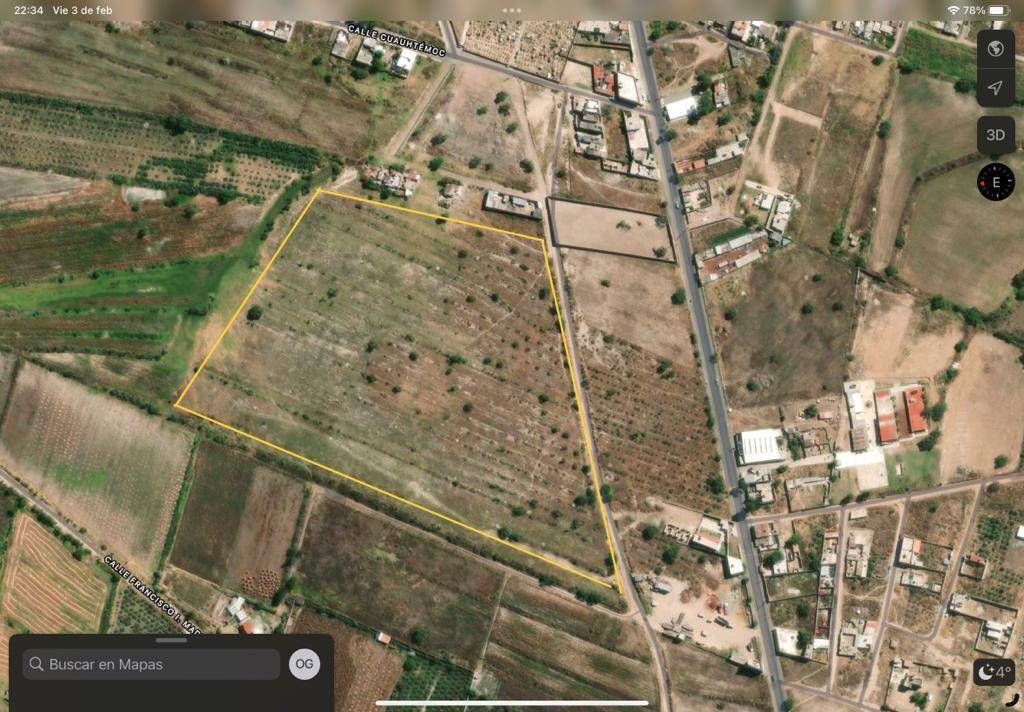Open the OG profile avatar
This screenshot has height=712, width=1024.
click(305, 664)
